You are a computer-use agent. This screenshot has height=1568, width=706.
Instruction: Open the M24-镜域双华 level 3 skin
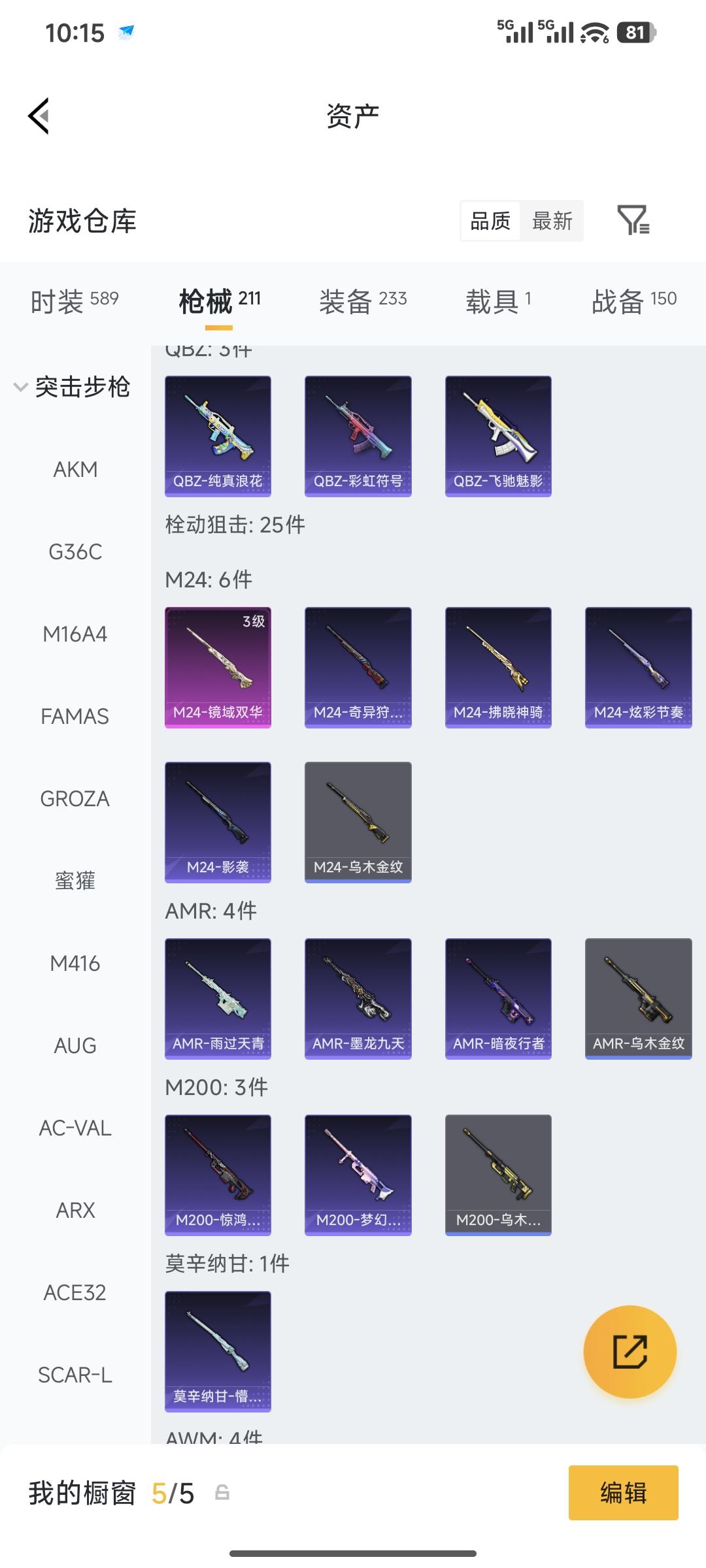coord(218,667)
